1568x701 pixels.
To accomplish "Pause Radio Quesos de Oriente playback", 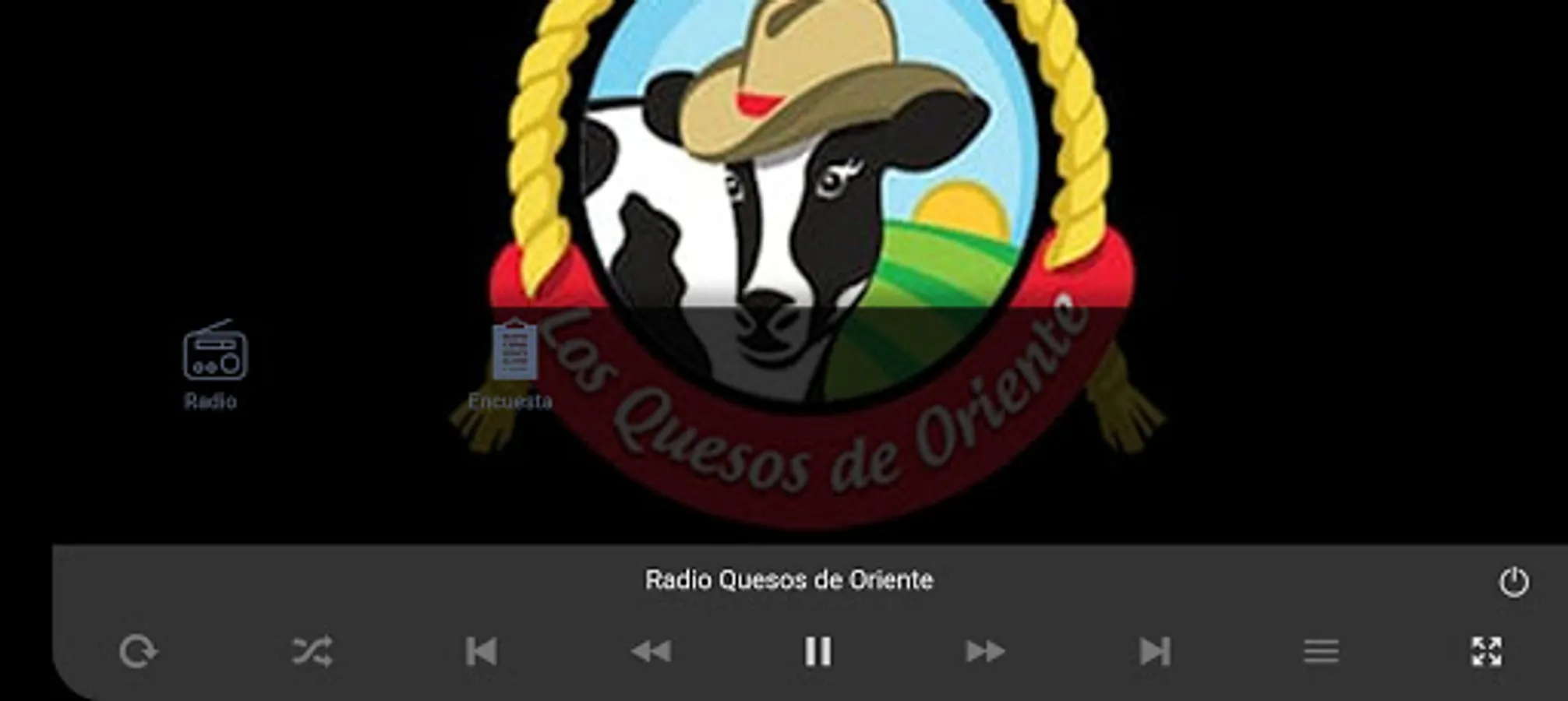I will [x=818, y=651].
